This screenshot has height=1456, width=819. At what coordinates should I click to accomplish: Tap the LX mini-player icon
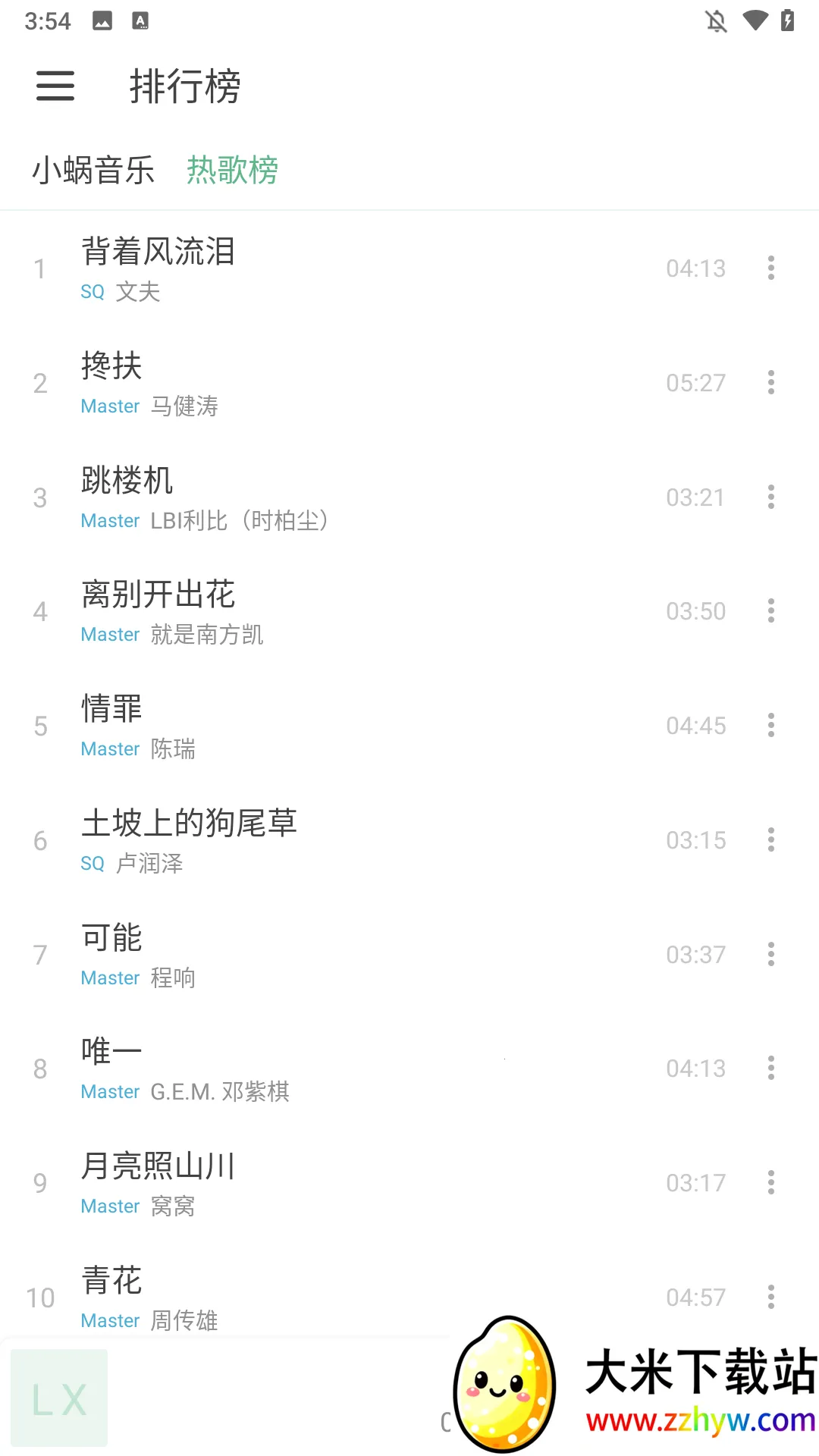(59, 1399)
